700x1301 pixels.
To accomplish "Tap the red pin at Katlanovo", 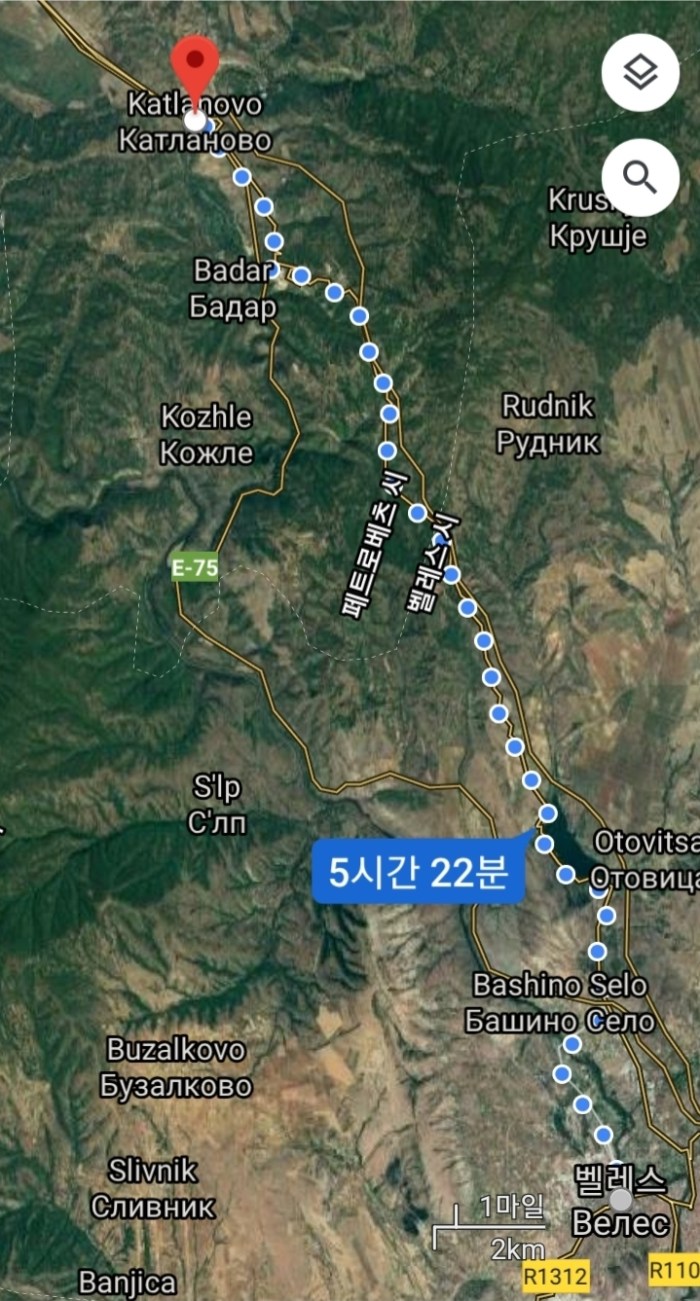I will point(195,68).
